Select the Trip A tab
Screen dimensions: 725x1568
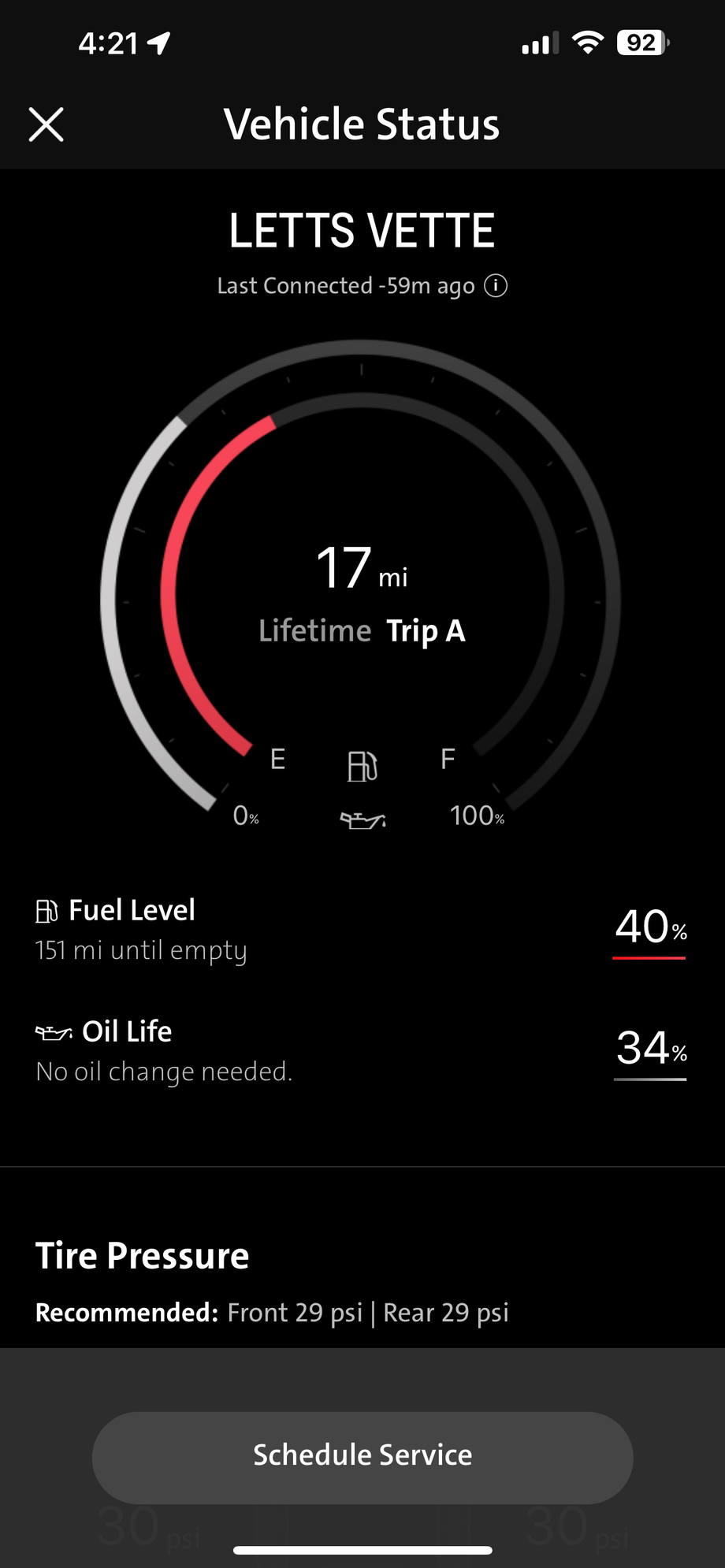tap(426, 630)
